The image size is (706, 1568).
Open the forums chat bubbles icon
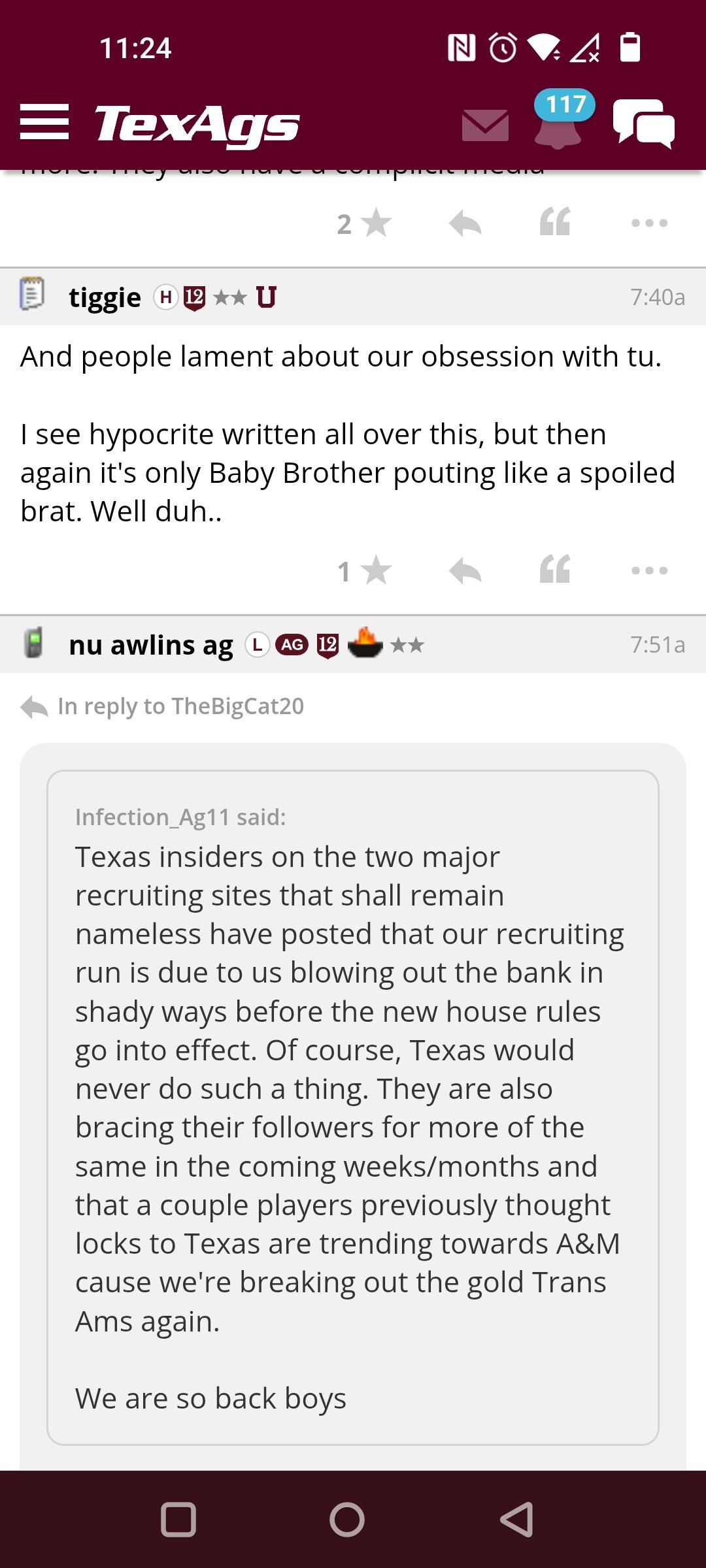point(644,123)
